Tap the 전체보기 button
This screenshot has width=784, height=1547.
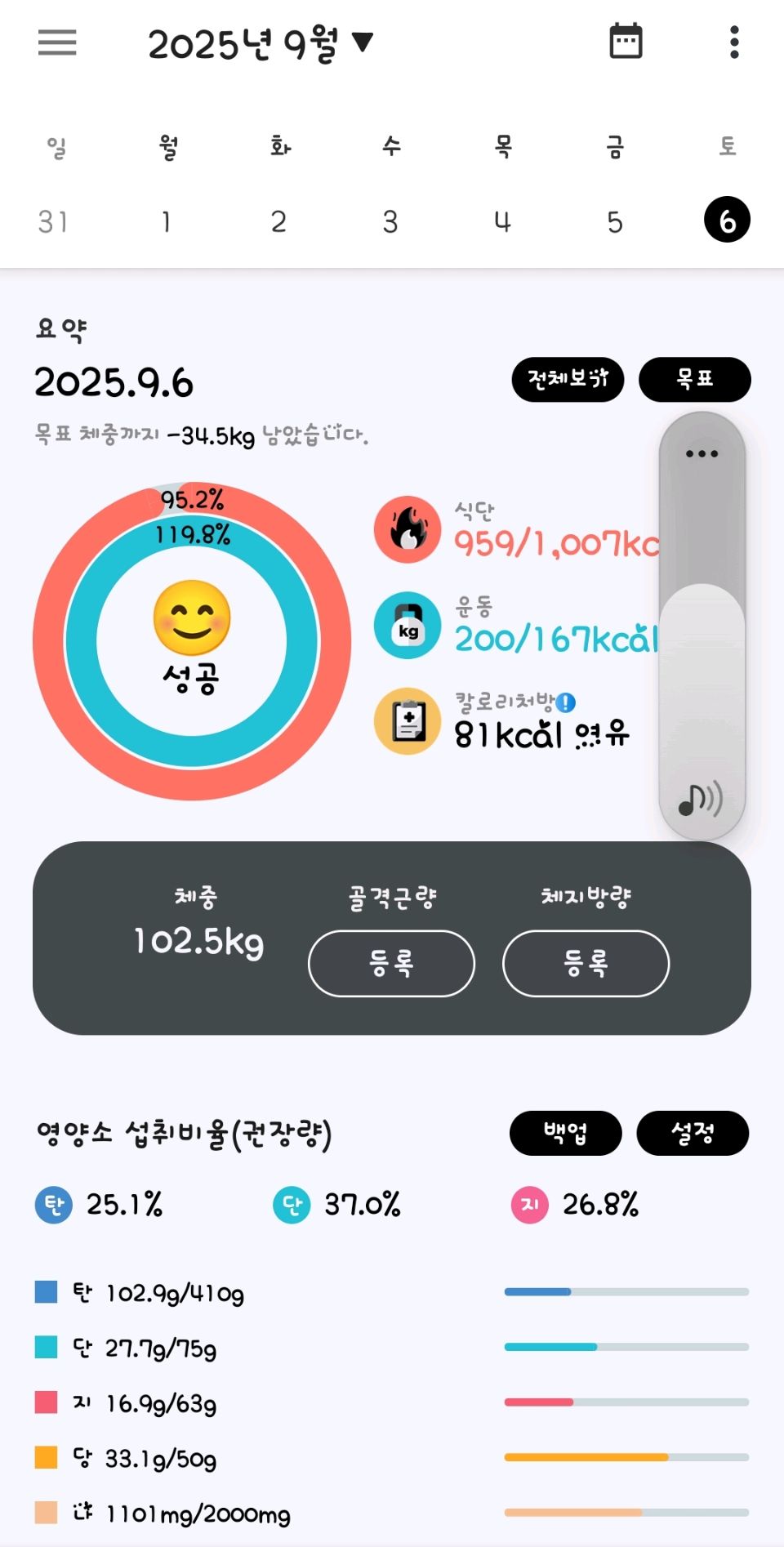[x=568, y=379]
